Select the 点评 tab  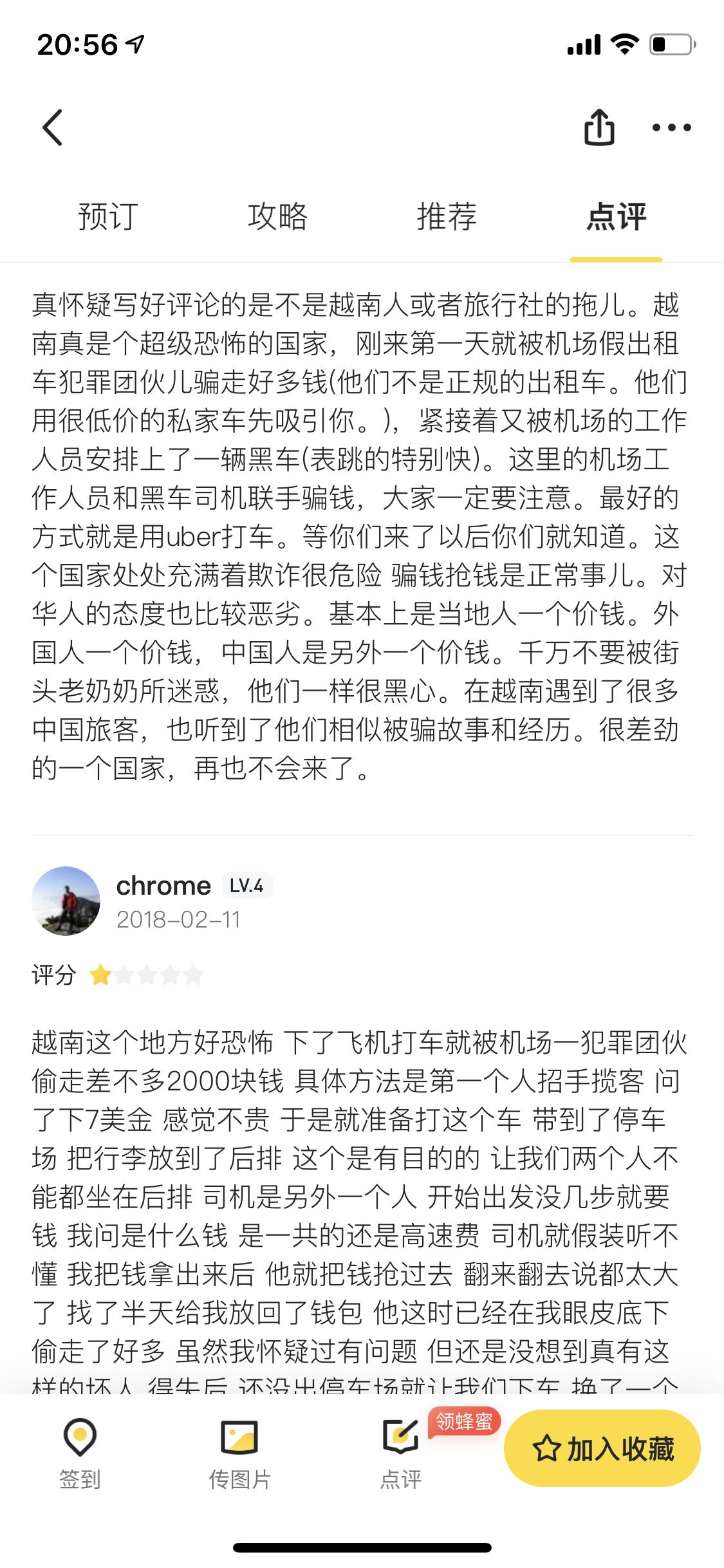click(616, 216)
